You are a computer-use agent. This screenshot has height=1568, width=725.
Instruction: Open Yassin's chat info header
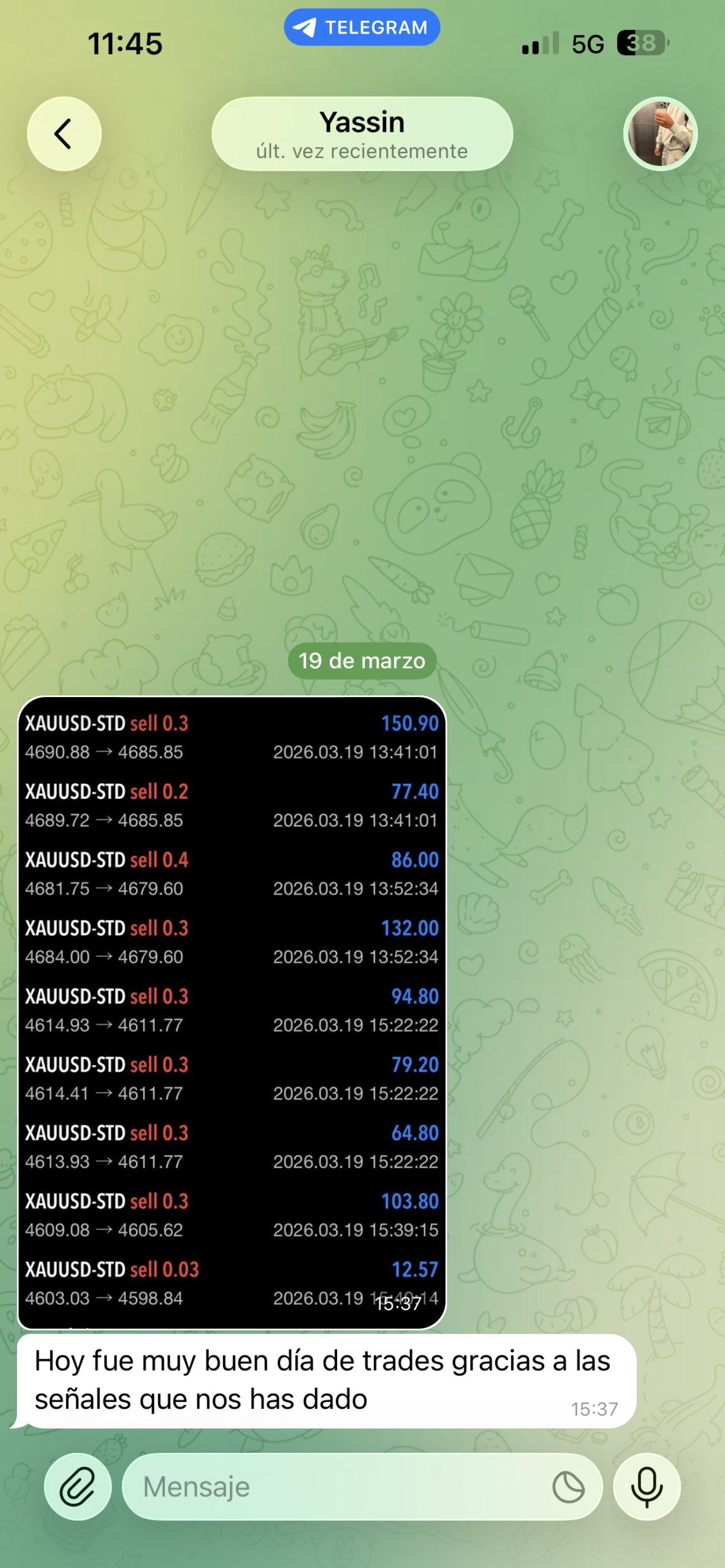(x=362, y=134)
